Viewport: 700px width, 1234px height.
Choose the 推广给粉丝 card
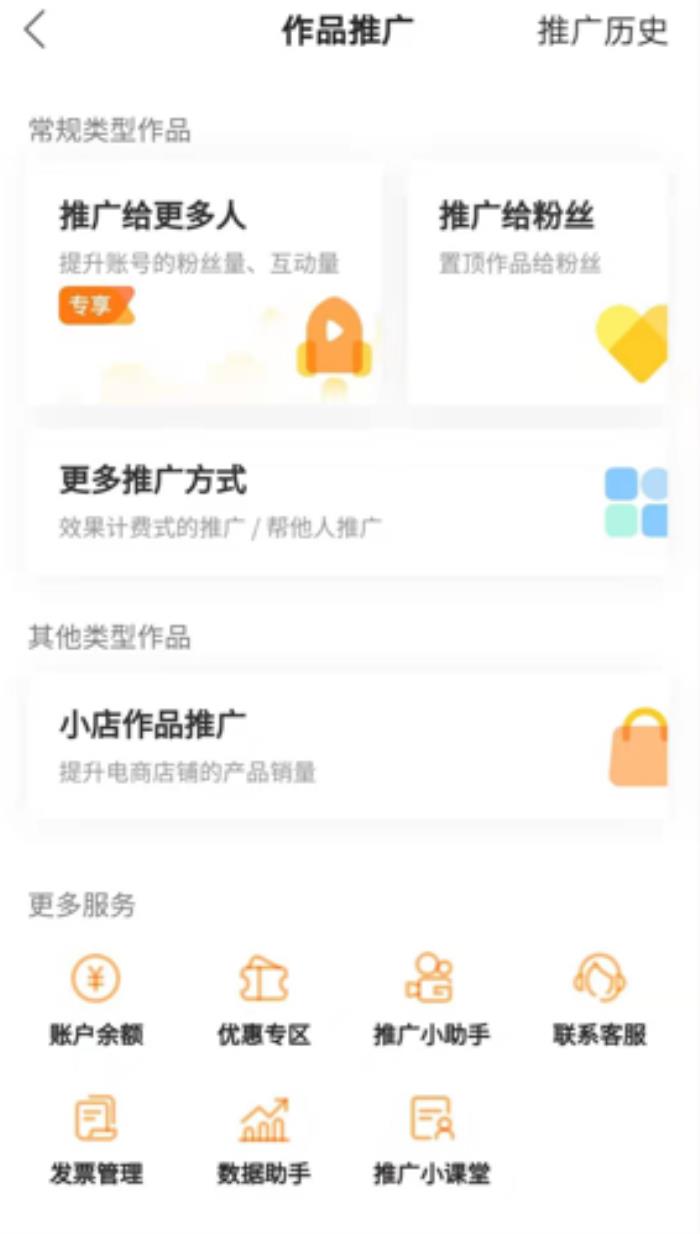(x=538, y=285)
